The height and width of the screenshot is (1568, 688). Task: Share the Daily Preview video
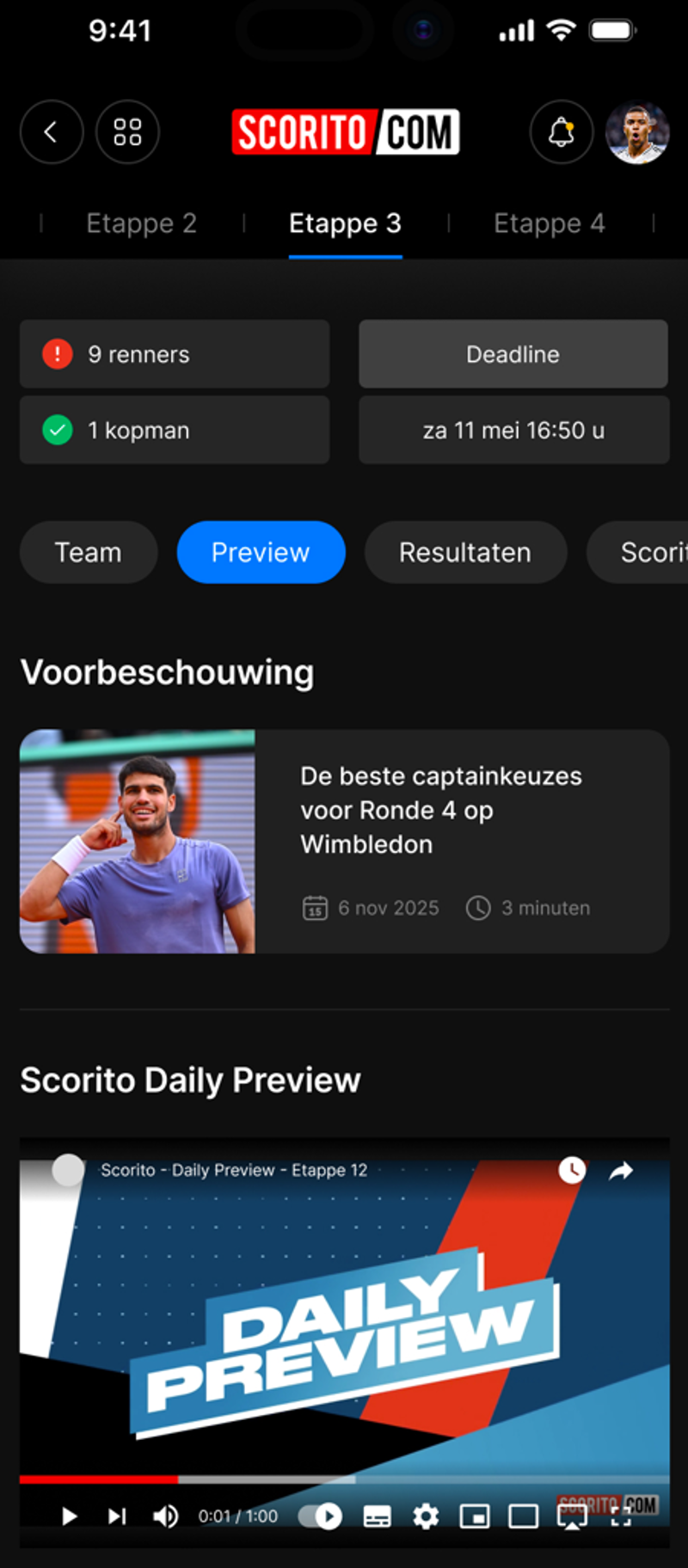click(x=619, y=1170)
